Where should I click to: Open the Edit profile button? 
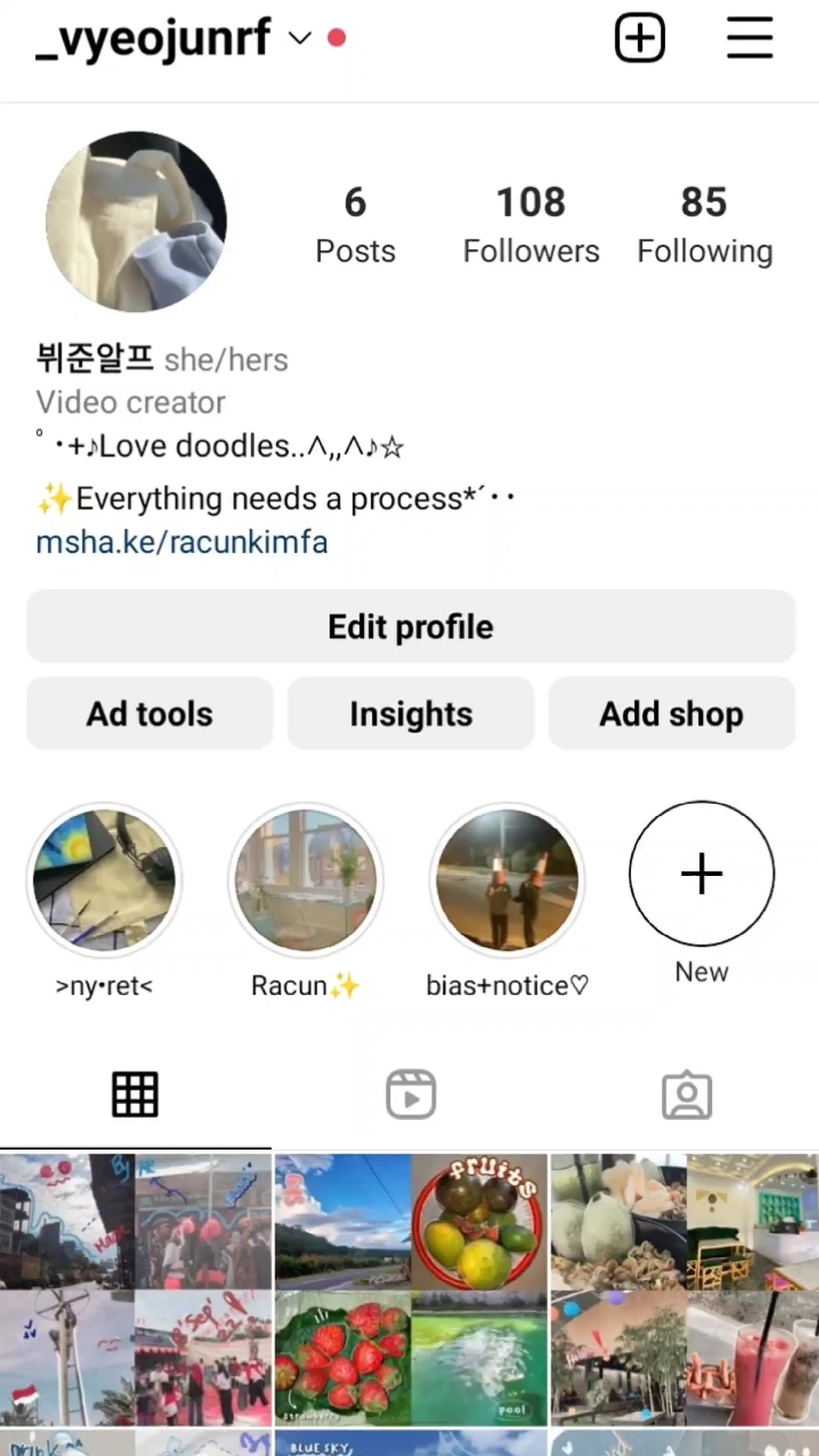[410, 626]
